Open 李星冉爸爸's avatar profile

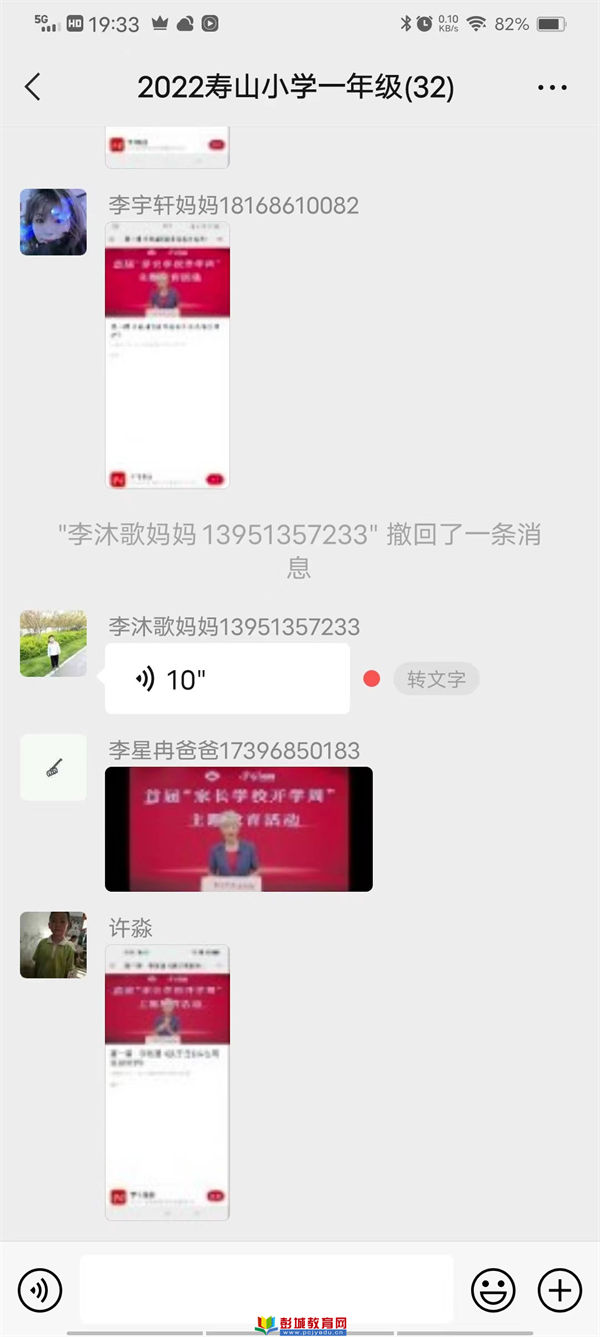[x=53, y=767]
